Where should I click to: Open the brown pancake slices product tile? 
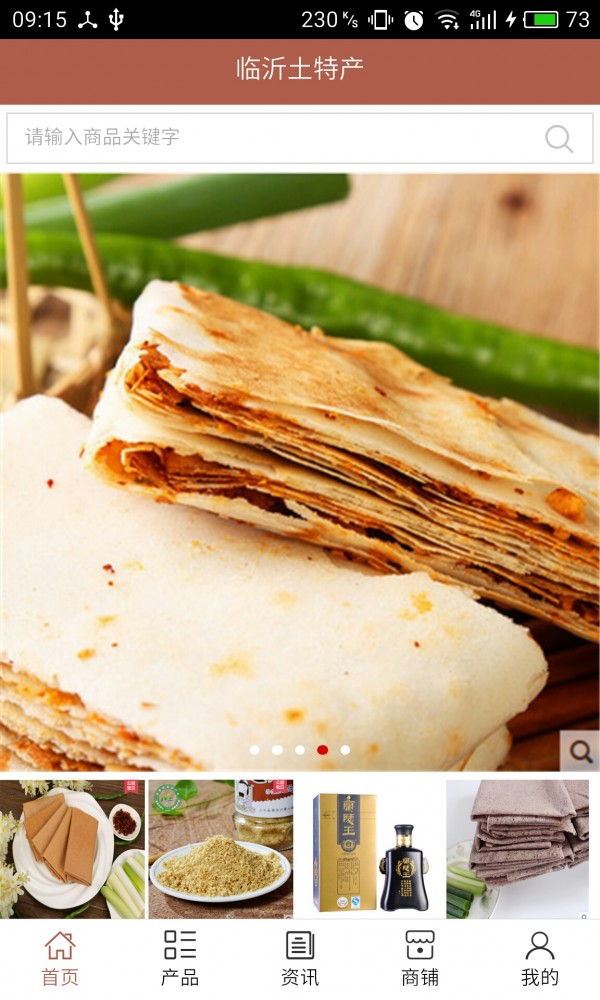click(72, 849)
